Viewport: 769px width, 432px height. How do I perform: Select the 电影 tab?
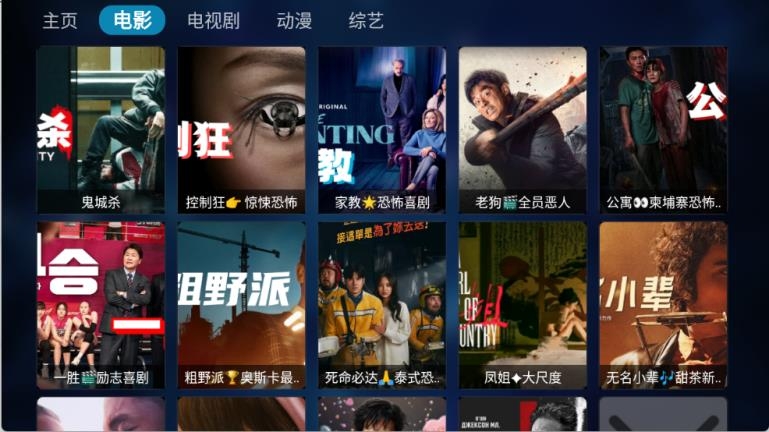pos(132,20)
